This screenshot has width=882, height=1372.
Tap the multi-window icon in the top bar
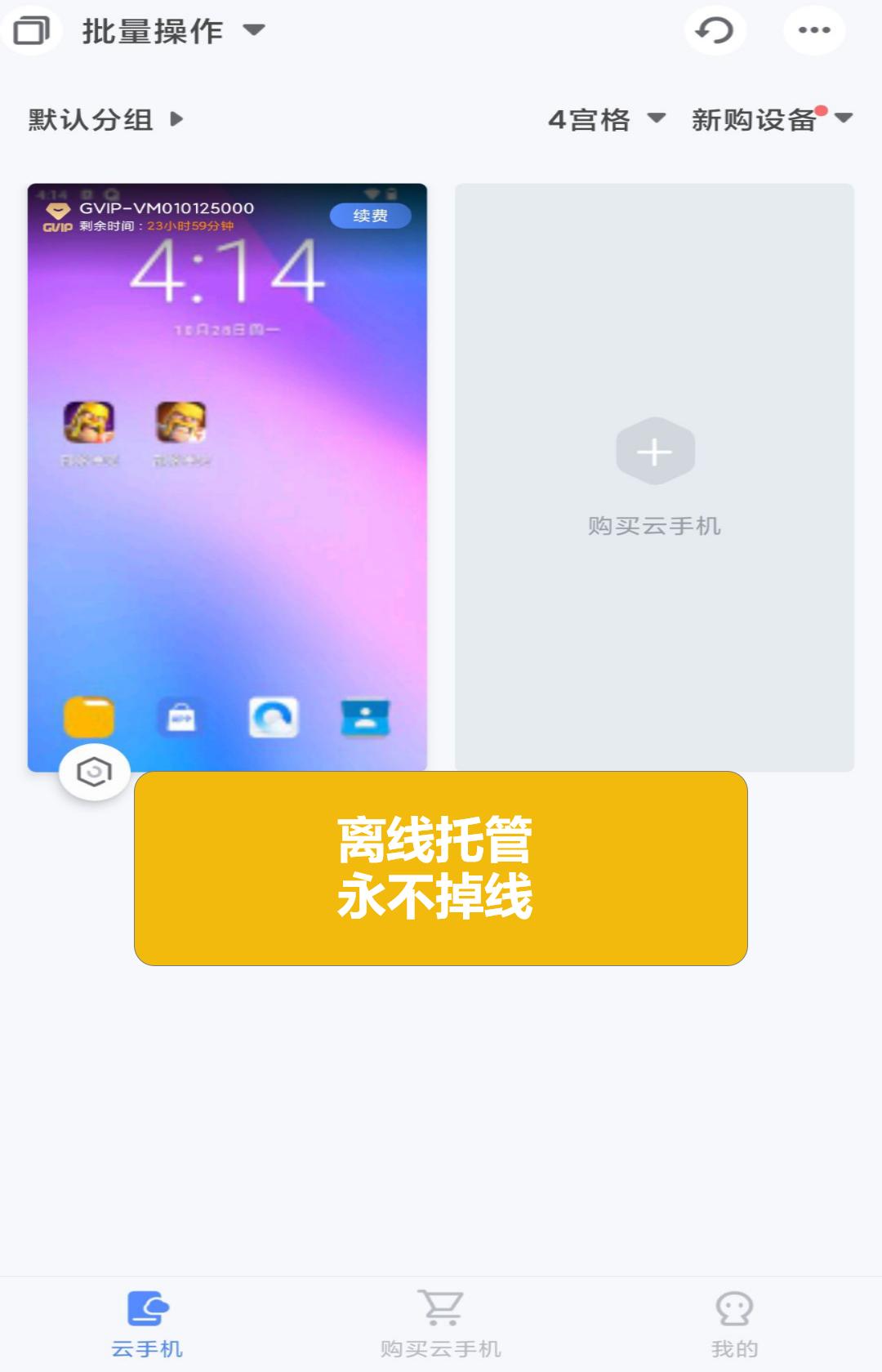(x=32, y=31)
